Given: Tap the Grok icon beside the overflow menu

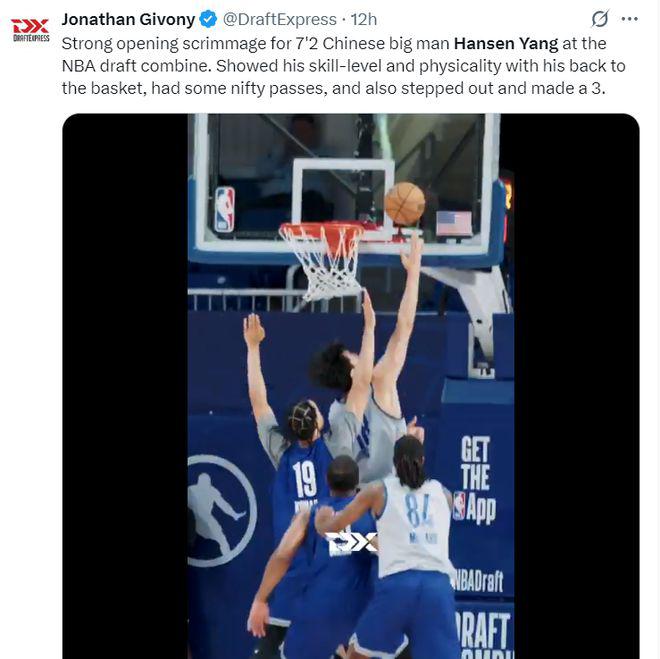Looking at the screenshot, I should coord(600,19).
